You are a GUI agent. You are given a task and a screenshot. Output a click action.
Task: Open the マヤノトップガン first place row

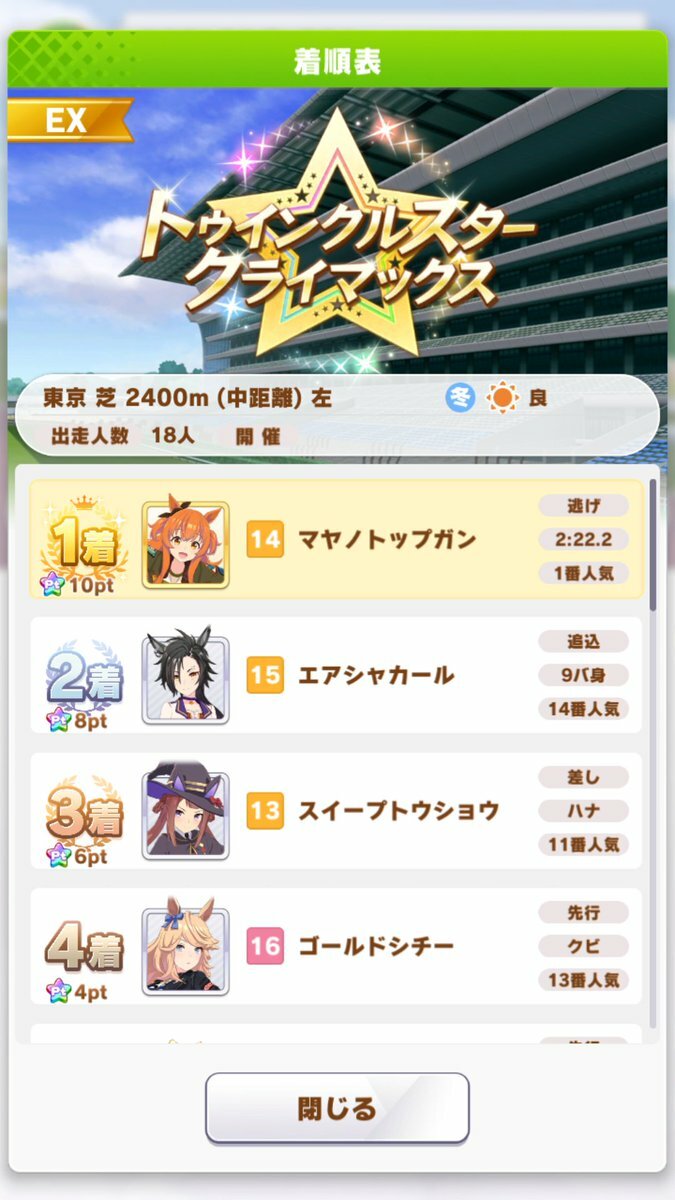coord(336,540)
